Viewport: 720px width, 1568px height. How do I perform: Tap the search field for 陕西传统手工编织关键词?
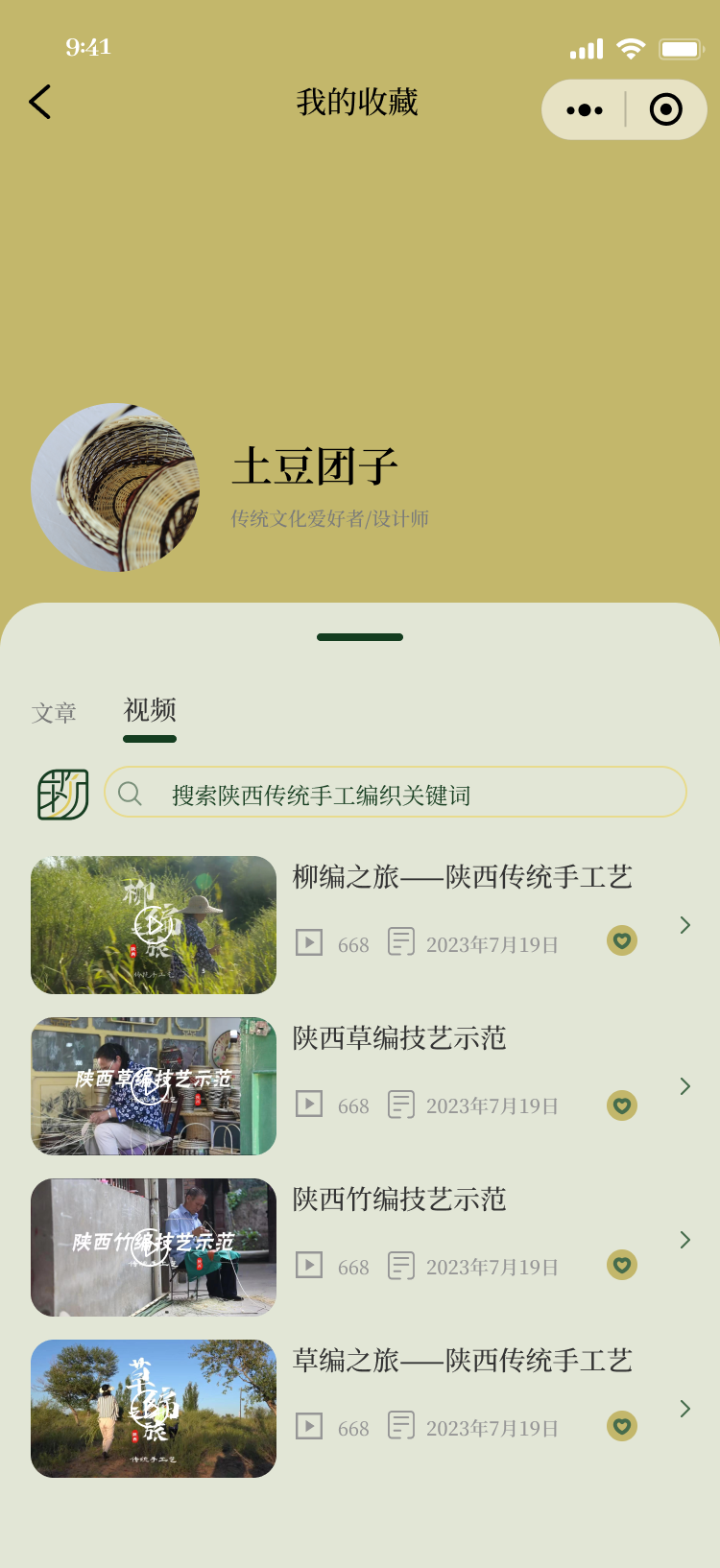396,793
